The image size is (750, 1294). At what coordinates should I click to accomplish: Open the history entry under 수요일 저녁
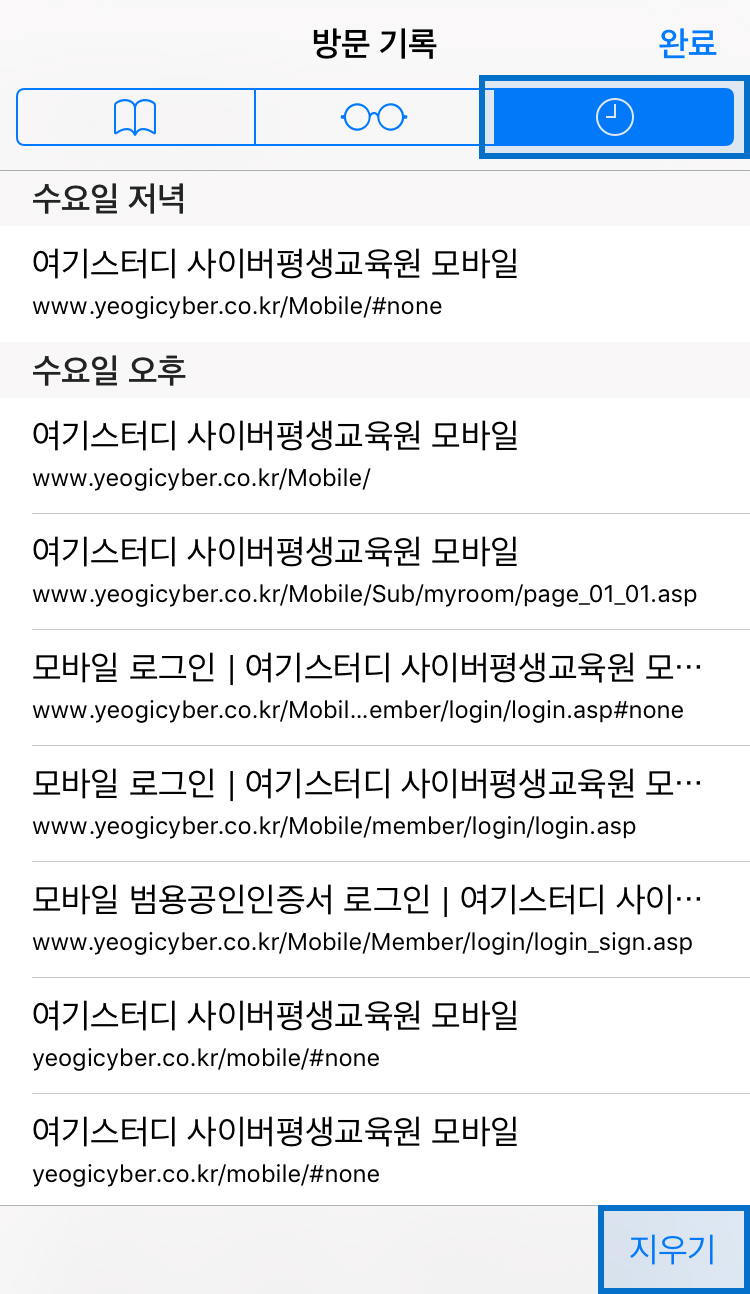coord(375,283)
